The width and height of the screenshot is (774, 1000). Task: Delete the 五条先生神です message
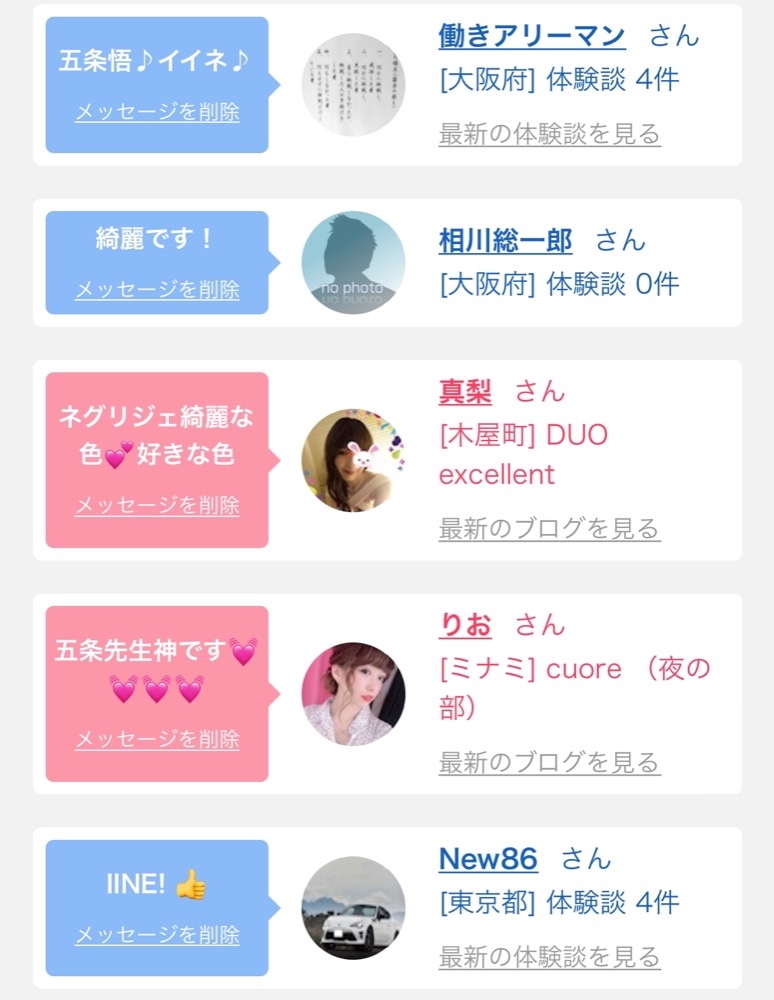157,739
